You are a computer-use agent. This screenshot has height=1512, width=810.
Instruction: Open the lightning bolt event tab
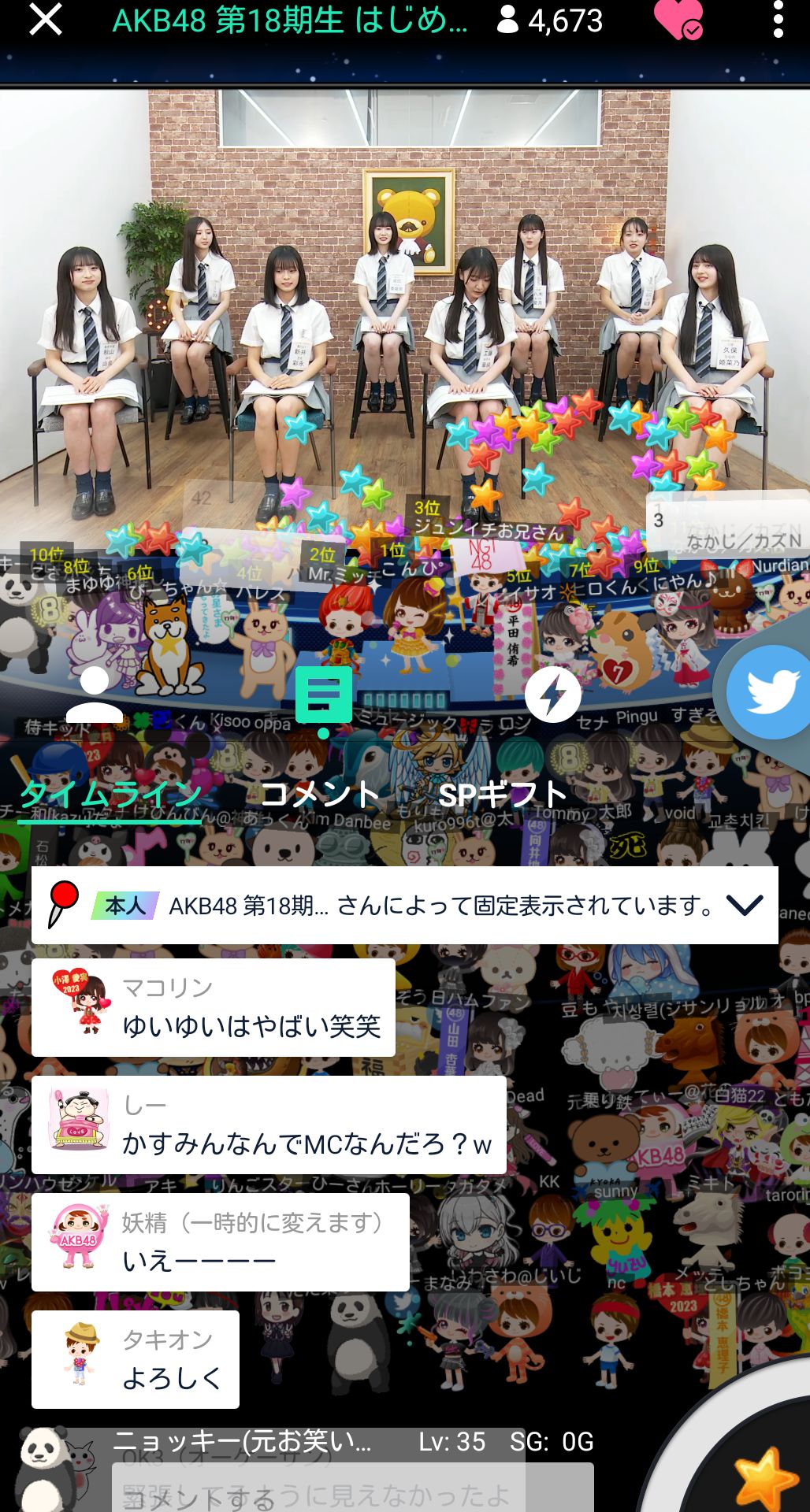553,695
